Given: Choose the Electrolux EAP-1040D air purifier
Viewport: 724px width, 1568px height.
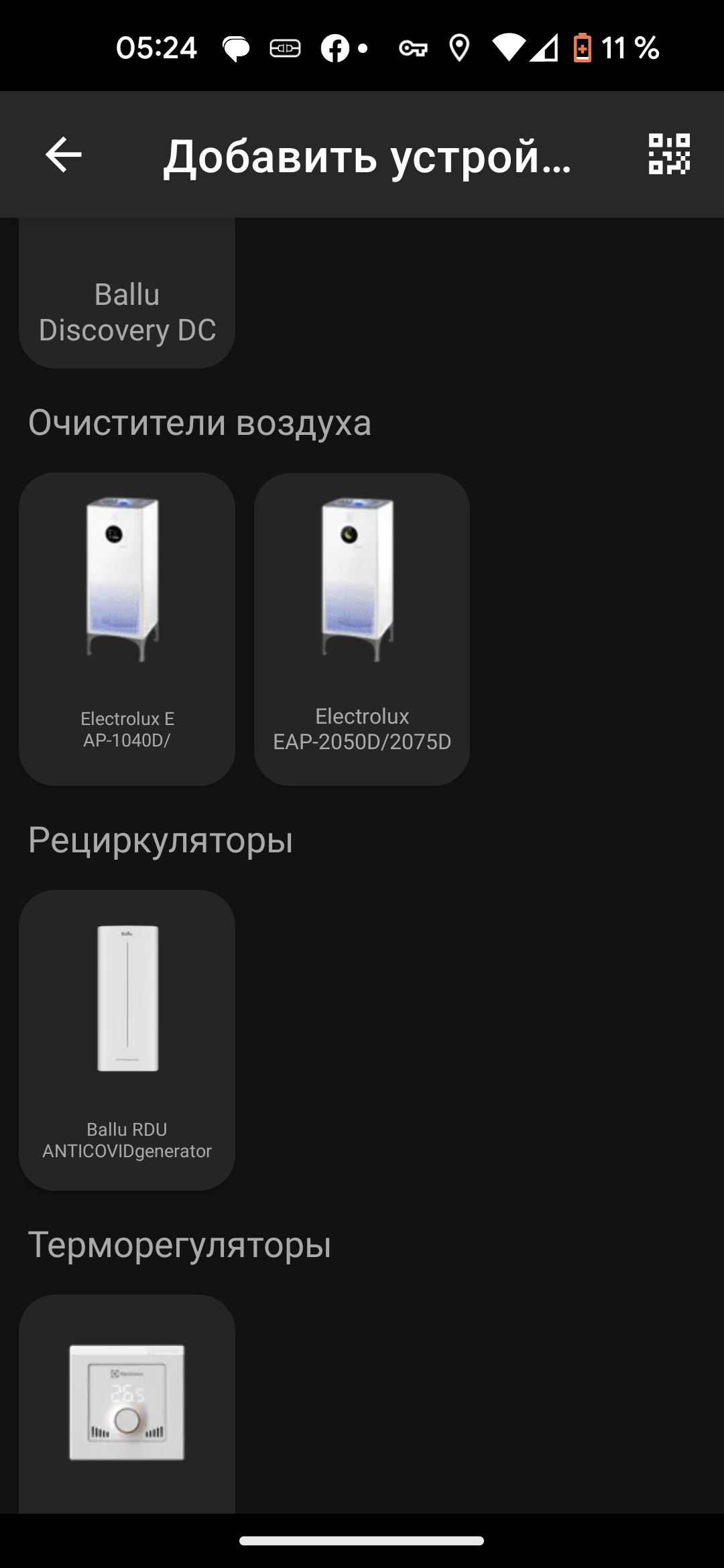Looking at the screenshot, I should click(x=127, y=629).
